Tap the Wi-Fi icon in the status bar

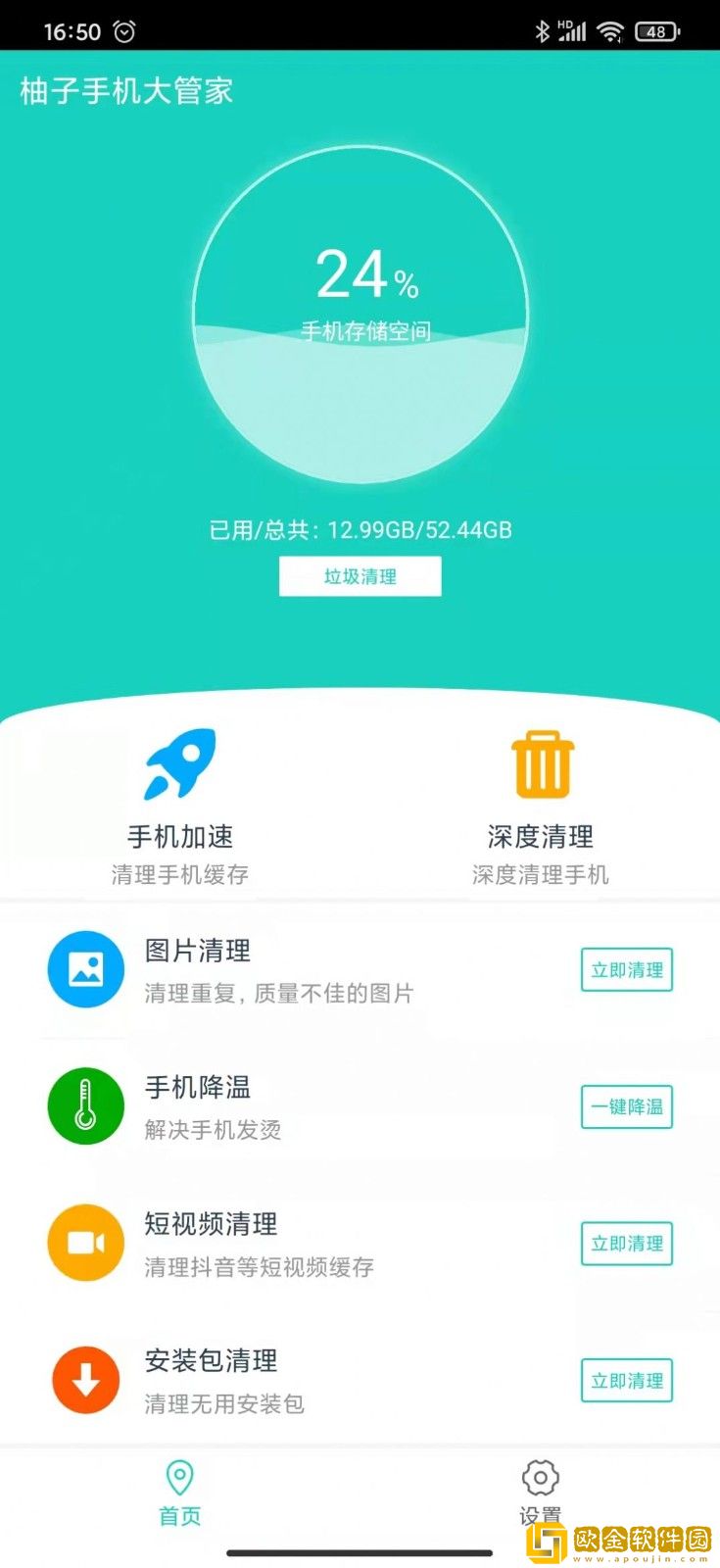click(x=608, y=31)
